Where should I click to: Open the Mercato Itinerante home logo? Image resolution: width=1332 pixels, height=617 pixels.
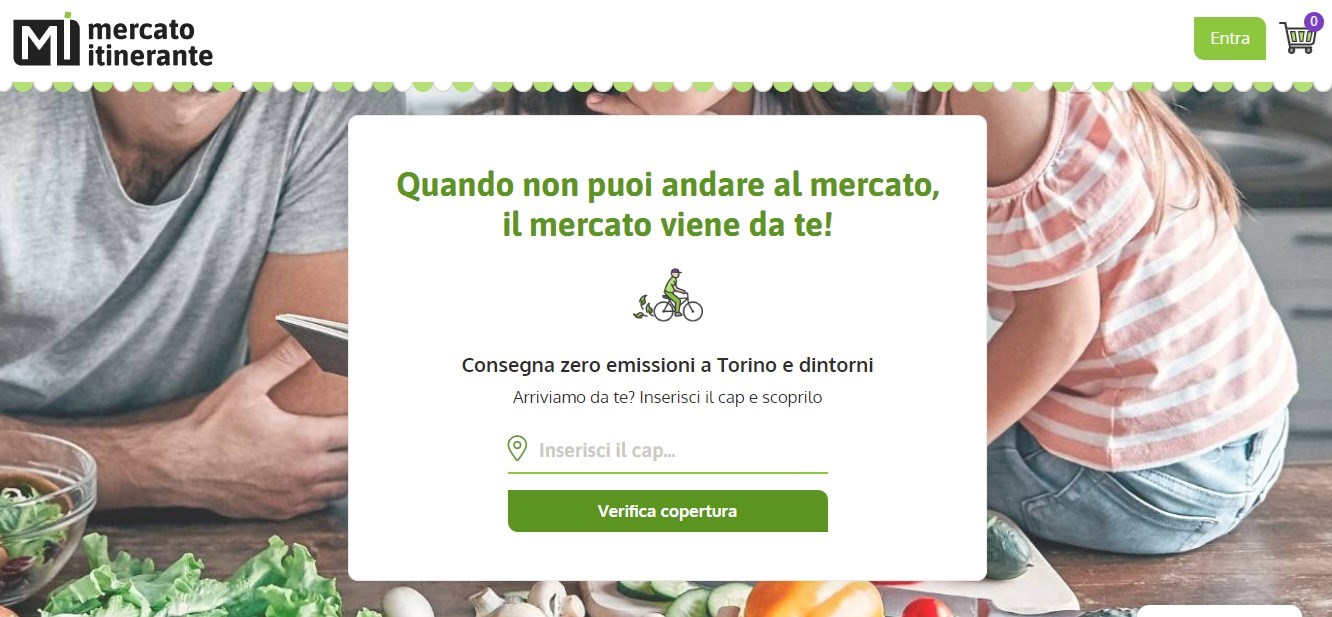point(113,41)
